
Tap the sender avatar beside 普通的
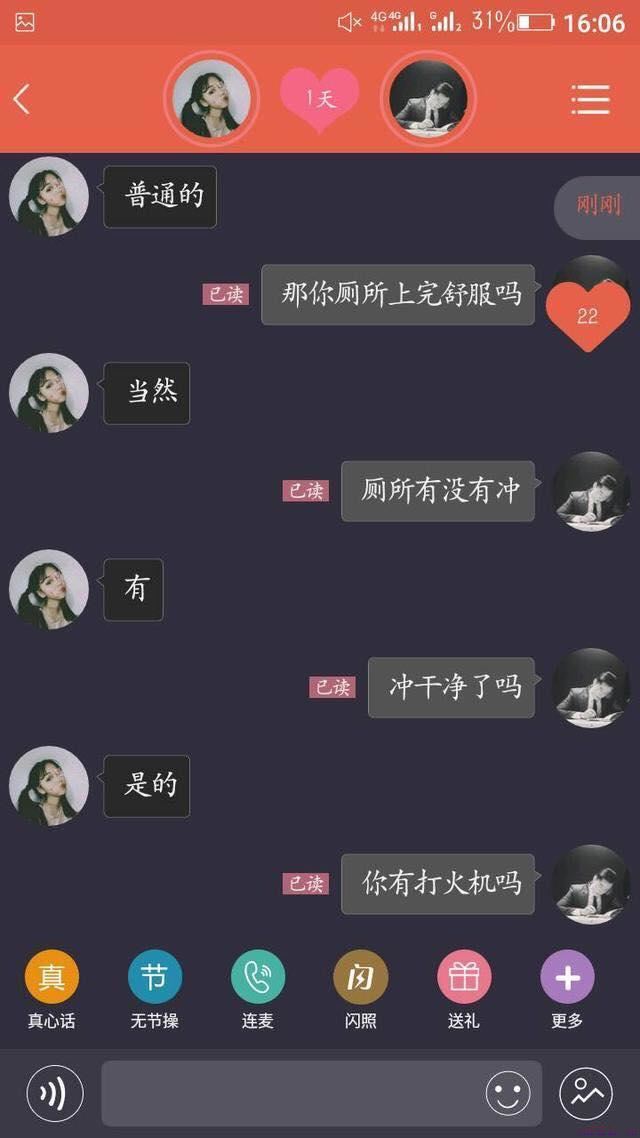pyautogui.click(x=49, y=196)
